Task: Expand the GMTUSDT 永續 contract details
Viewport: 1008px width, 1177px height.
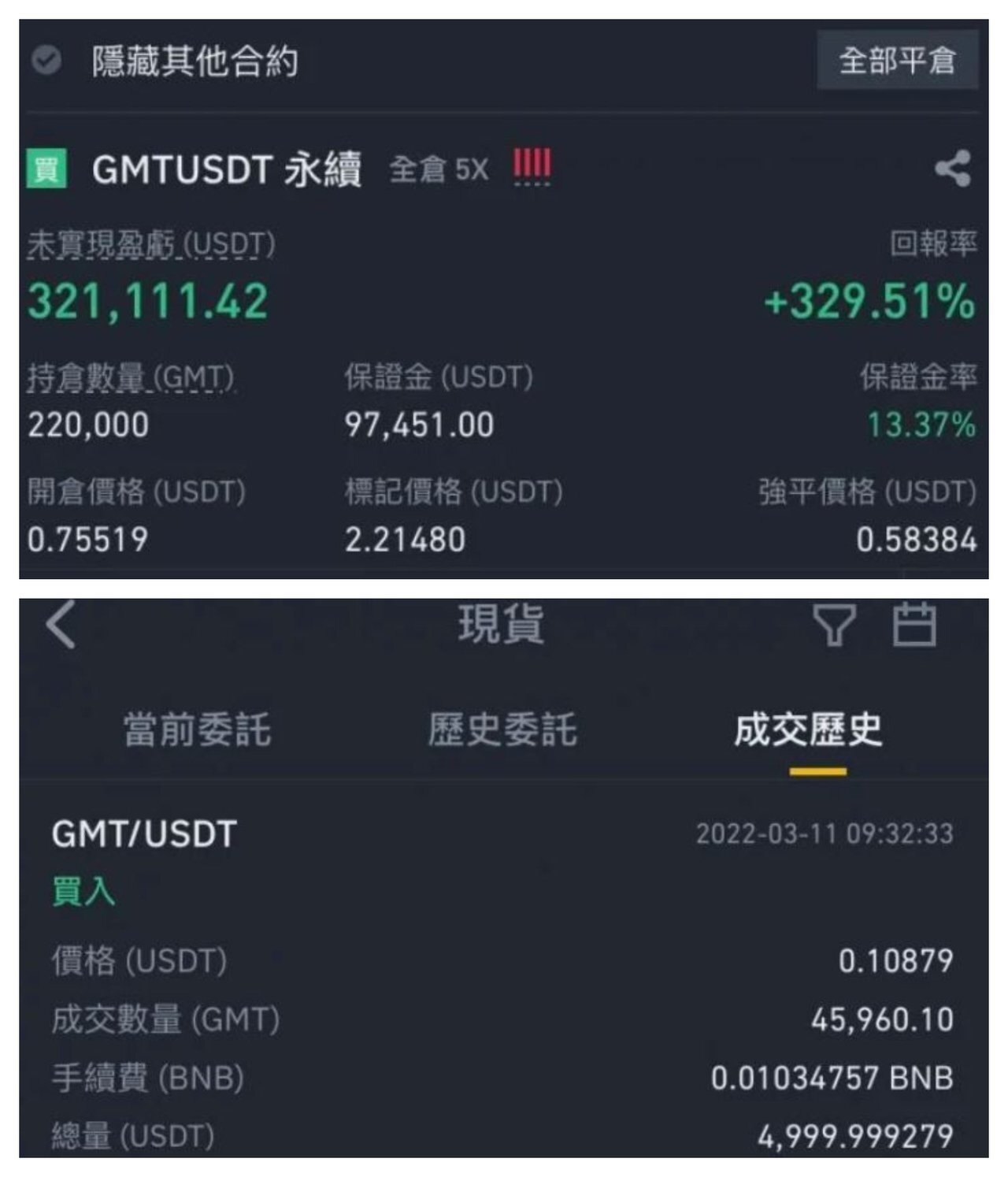Action: [x=224, y=167]
